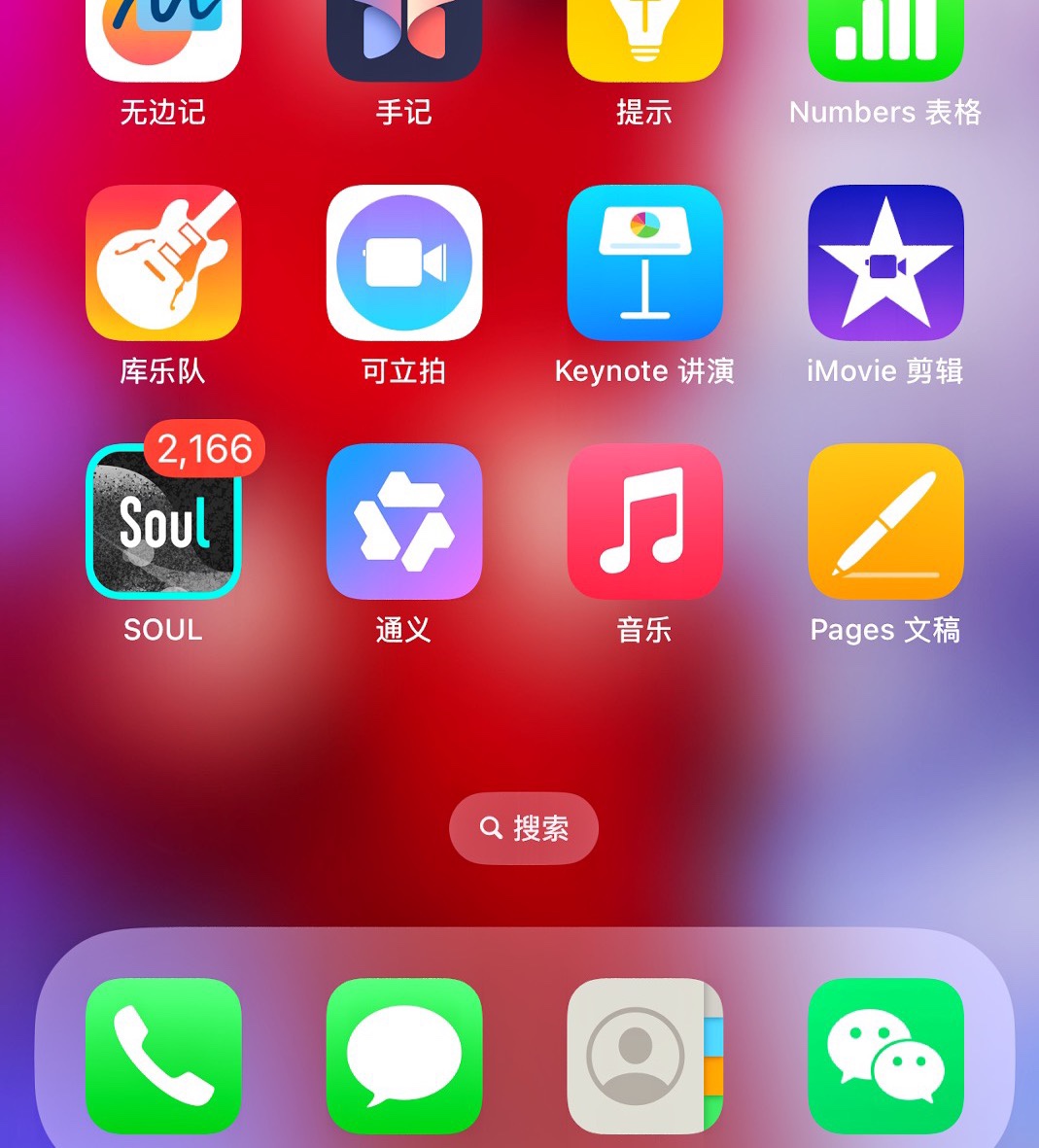The width and height of the screenshot is (1039, 1148).
Task: Open the 可立拍 Clips app
Action: [x=404, y=262]
